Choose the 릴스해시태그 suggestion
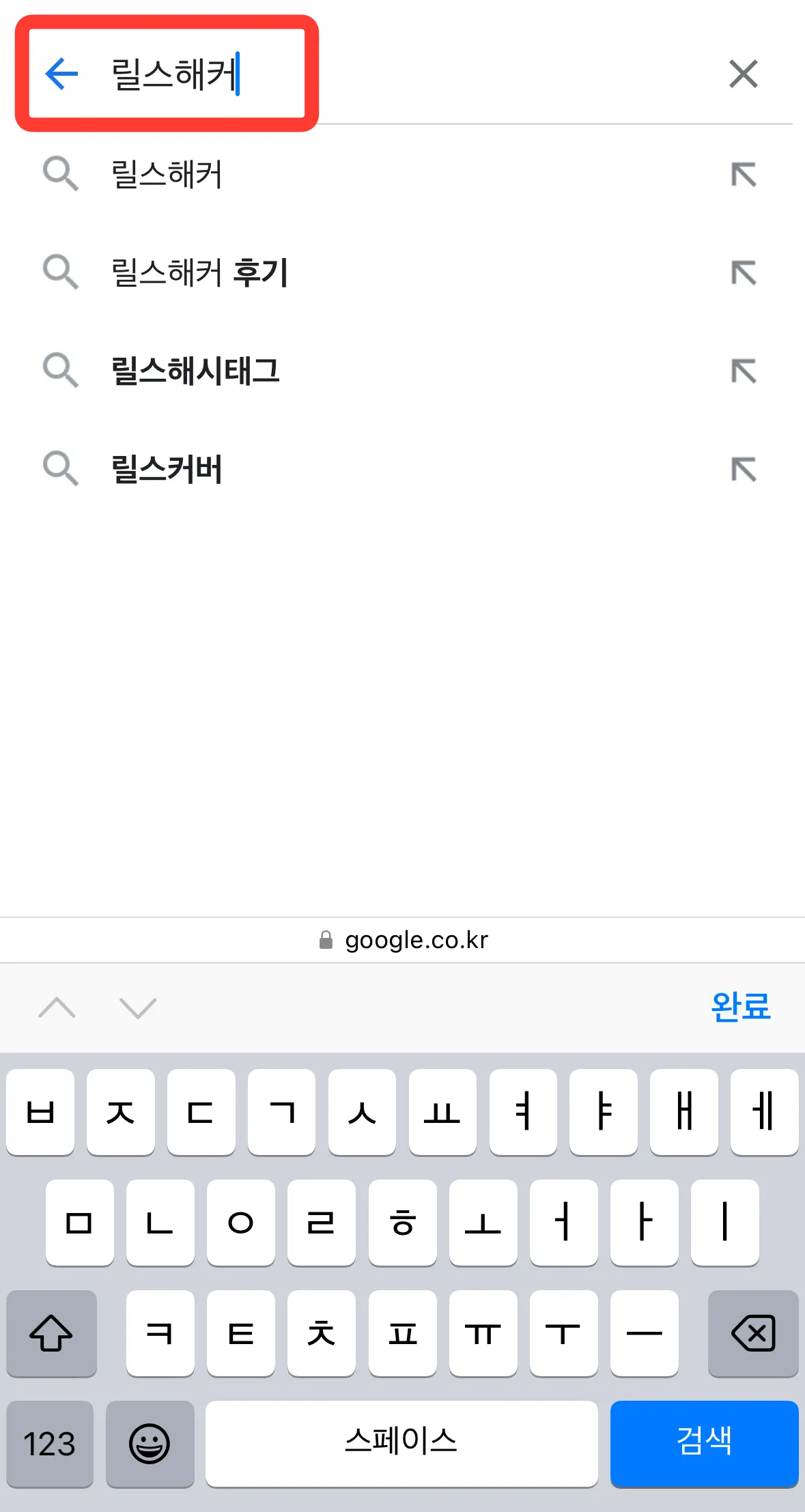 [195, 371]
